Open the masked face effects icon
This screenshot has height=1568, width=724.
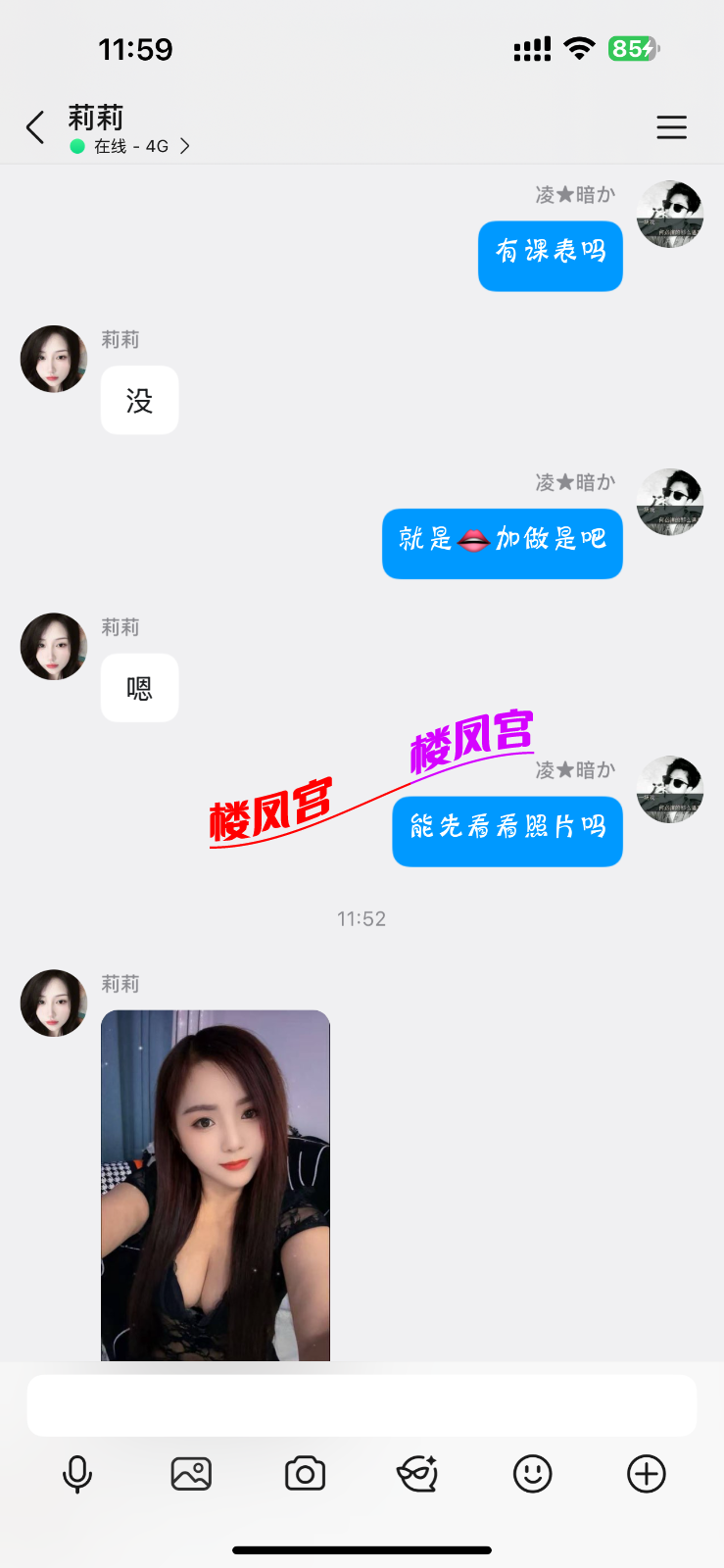(417, 1474)
